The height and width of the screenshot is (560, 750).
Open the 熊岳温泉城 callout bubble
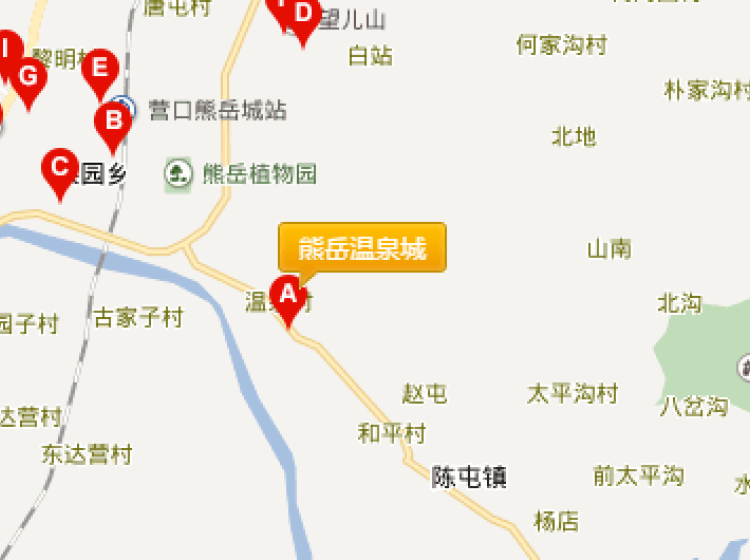pos(362,247)
